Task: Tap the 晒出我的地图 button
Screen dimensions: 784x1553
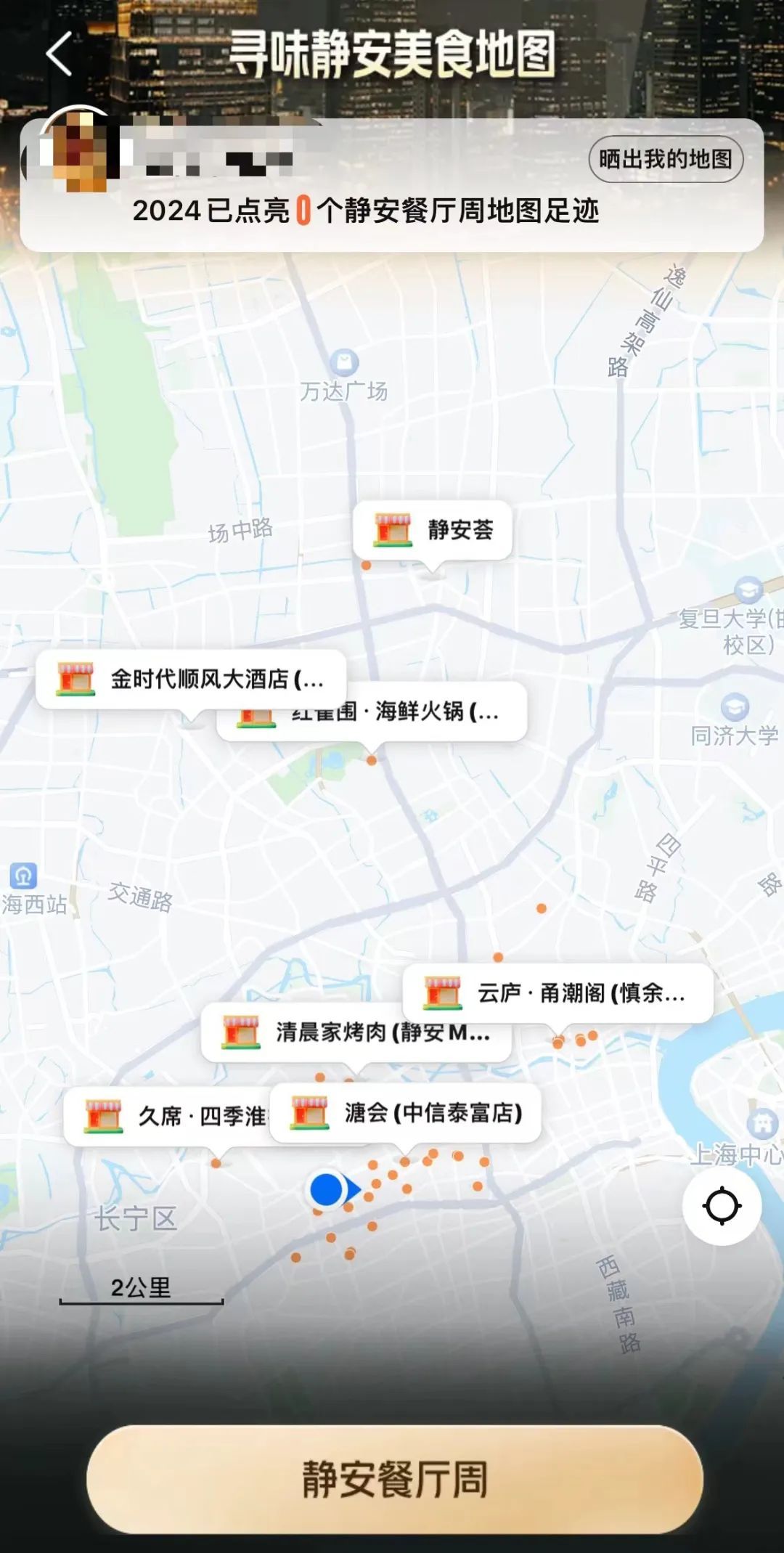Action: pos(665,159)
